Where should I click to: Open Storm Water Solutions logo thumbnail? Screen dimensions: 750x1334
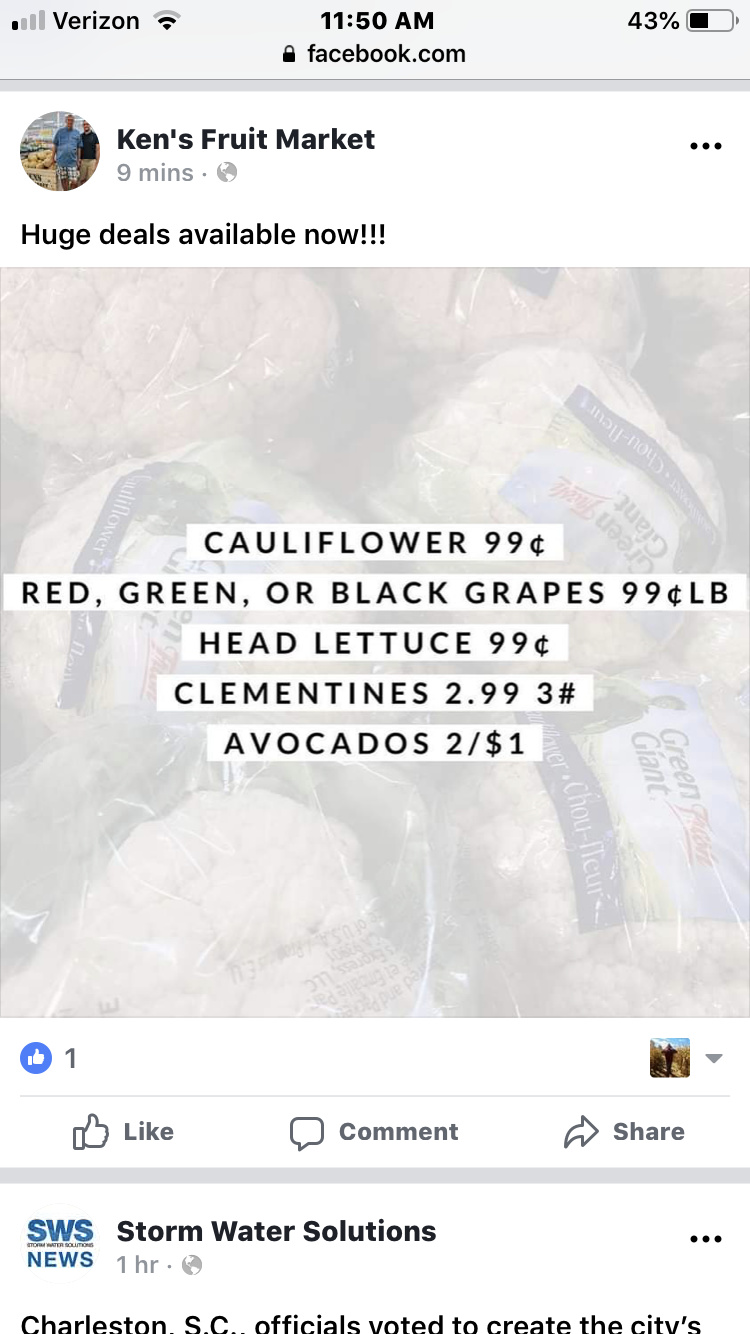(60, 1243)
